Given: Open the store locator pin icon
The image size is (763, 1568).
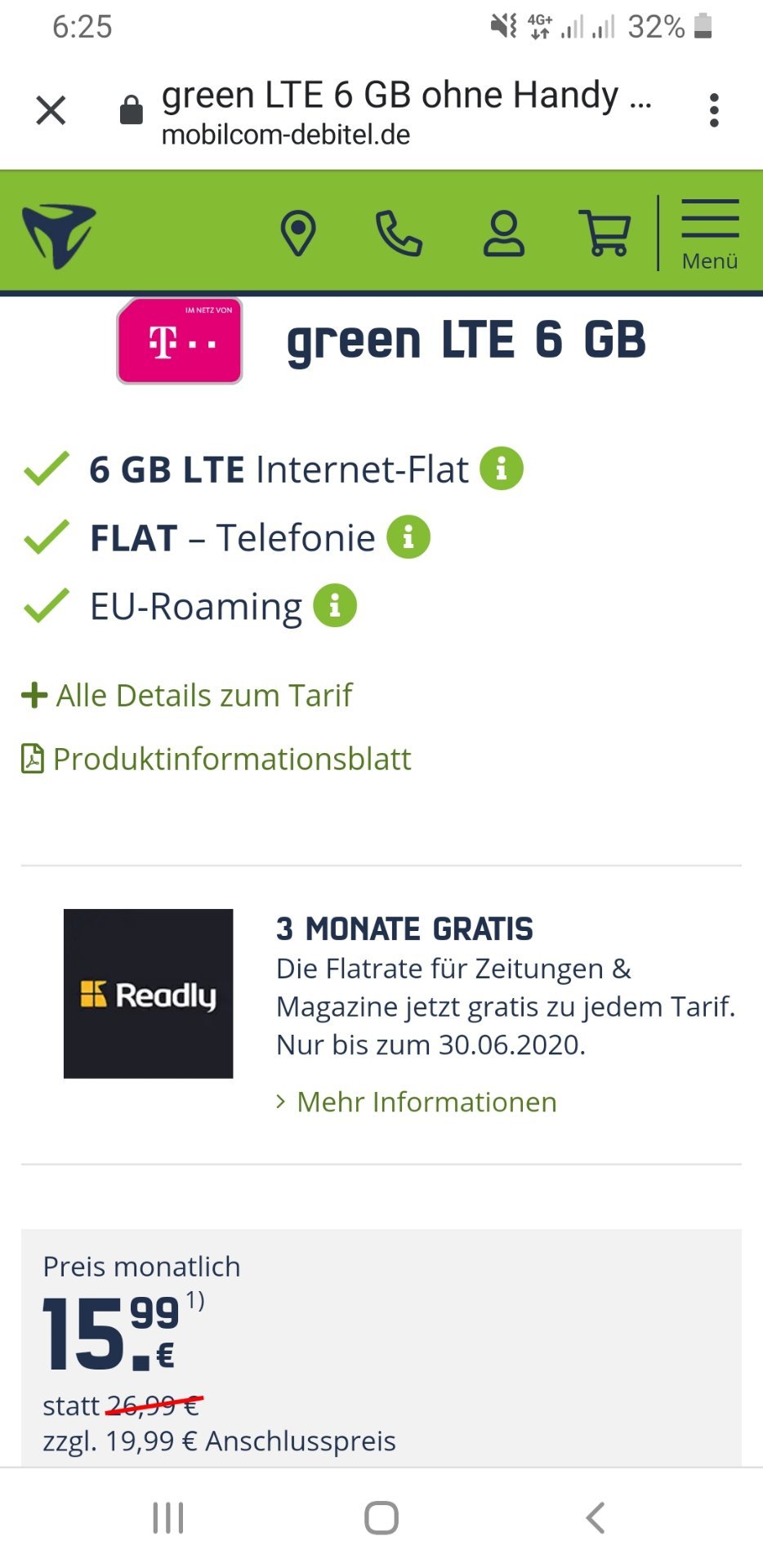Looking at the screenshot, I should pyautogui.click(x=298, y=233).
